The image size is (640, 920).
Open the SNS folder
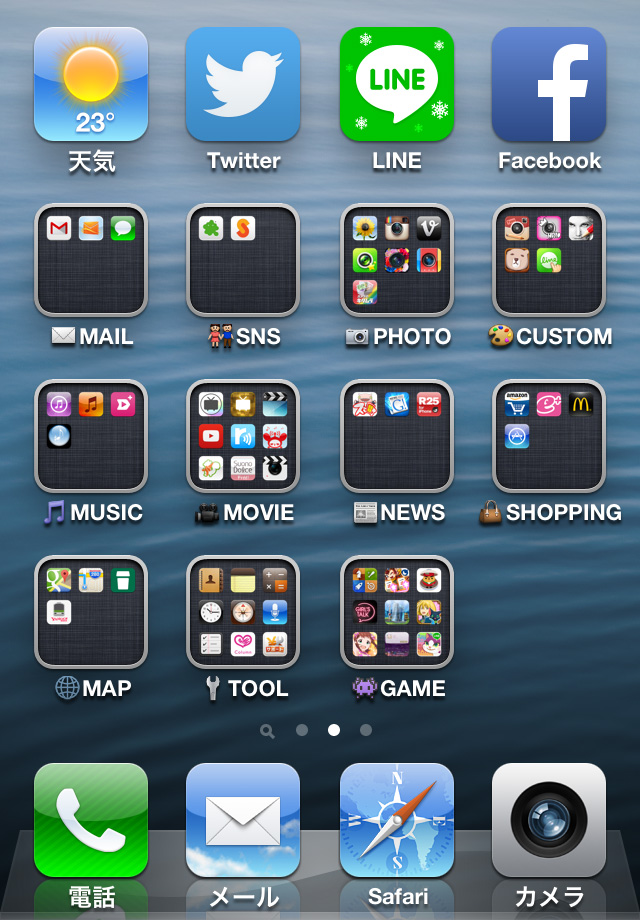tap(243, 260)
